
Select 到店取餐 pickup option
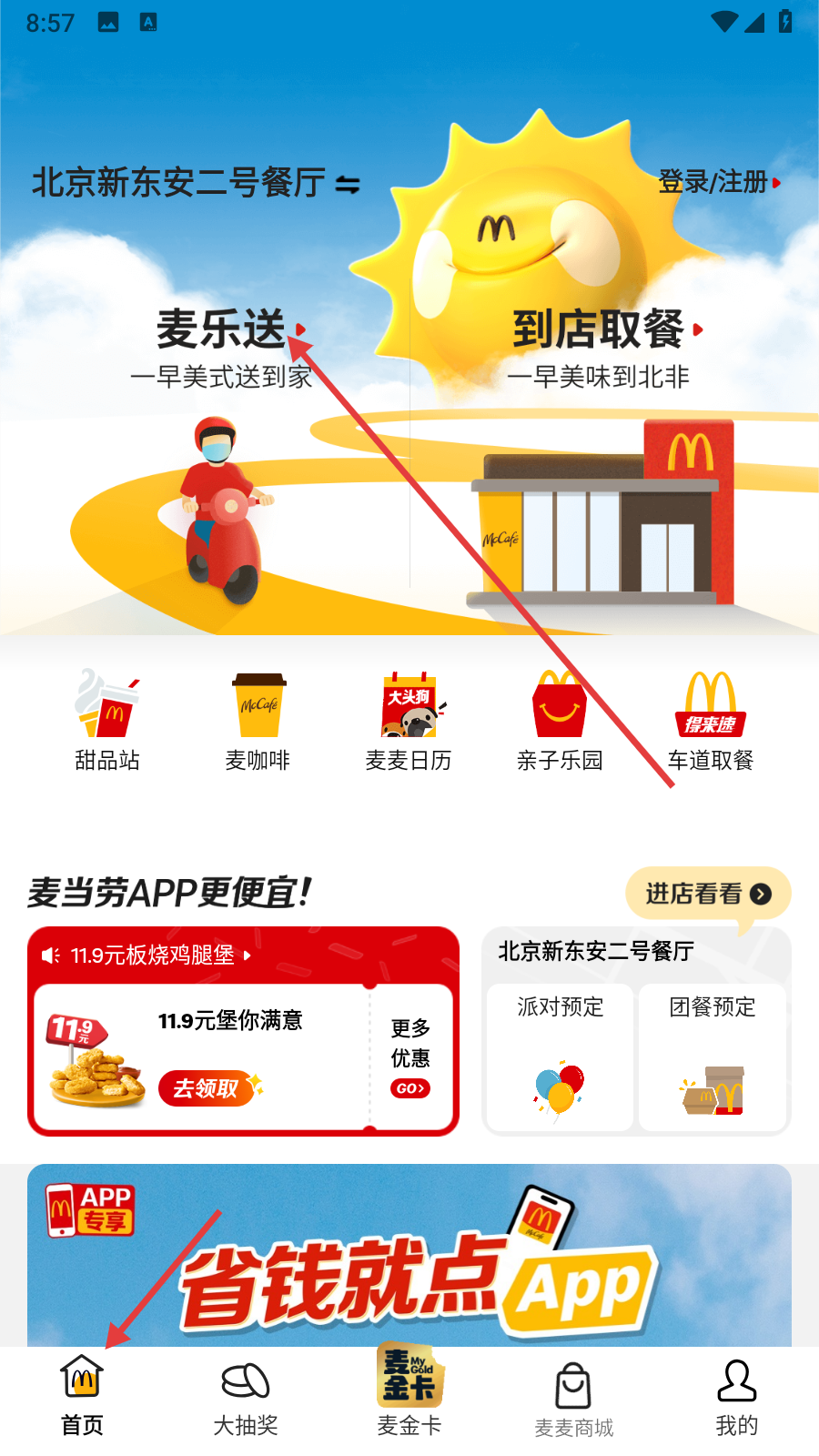click(x=599, y=330)
